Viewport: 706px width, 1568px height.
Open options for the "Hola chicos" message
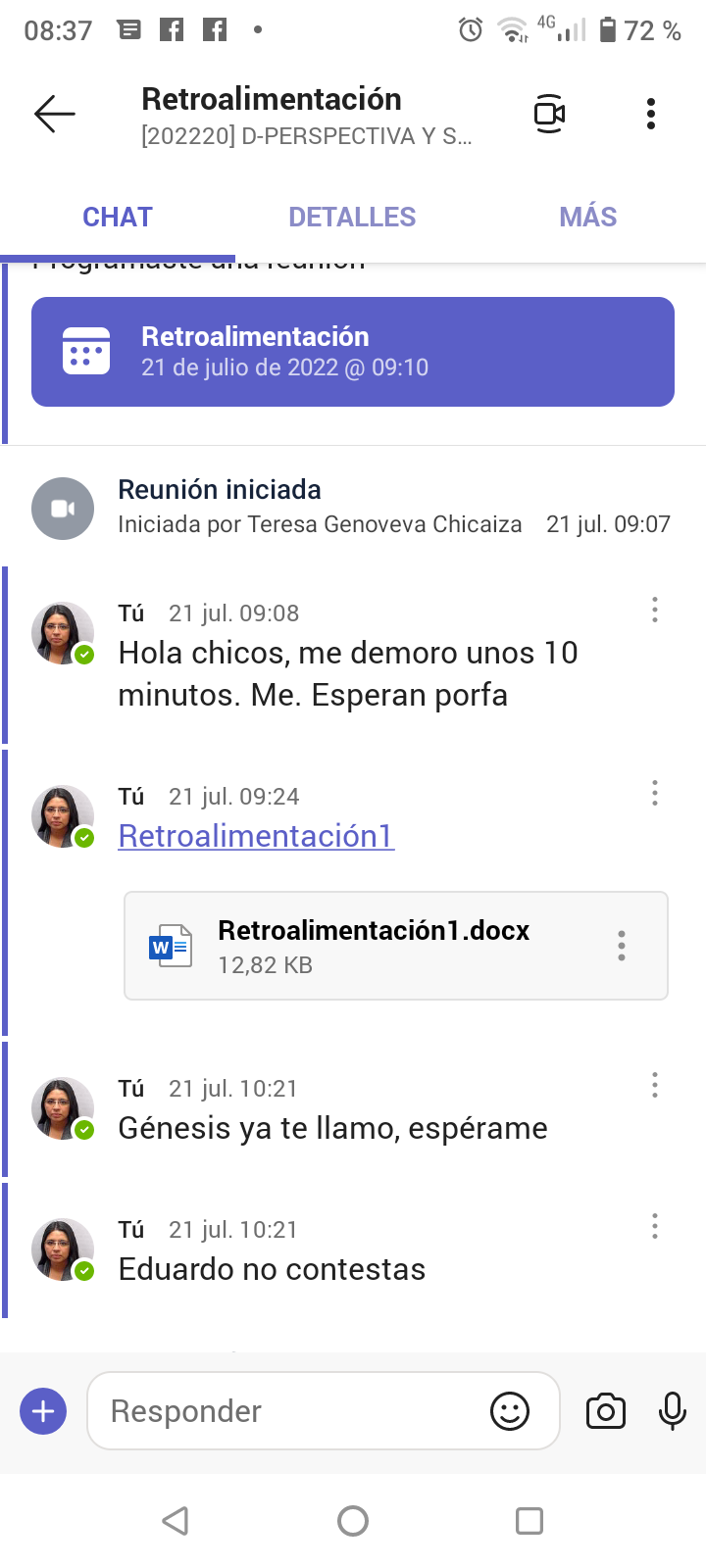click(655, 611)
